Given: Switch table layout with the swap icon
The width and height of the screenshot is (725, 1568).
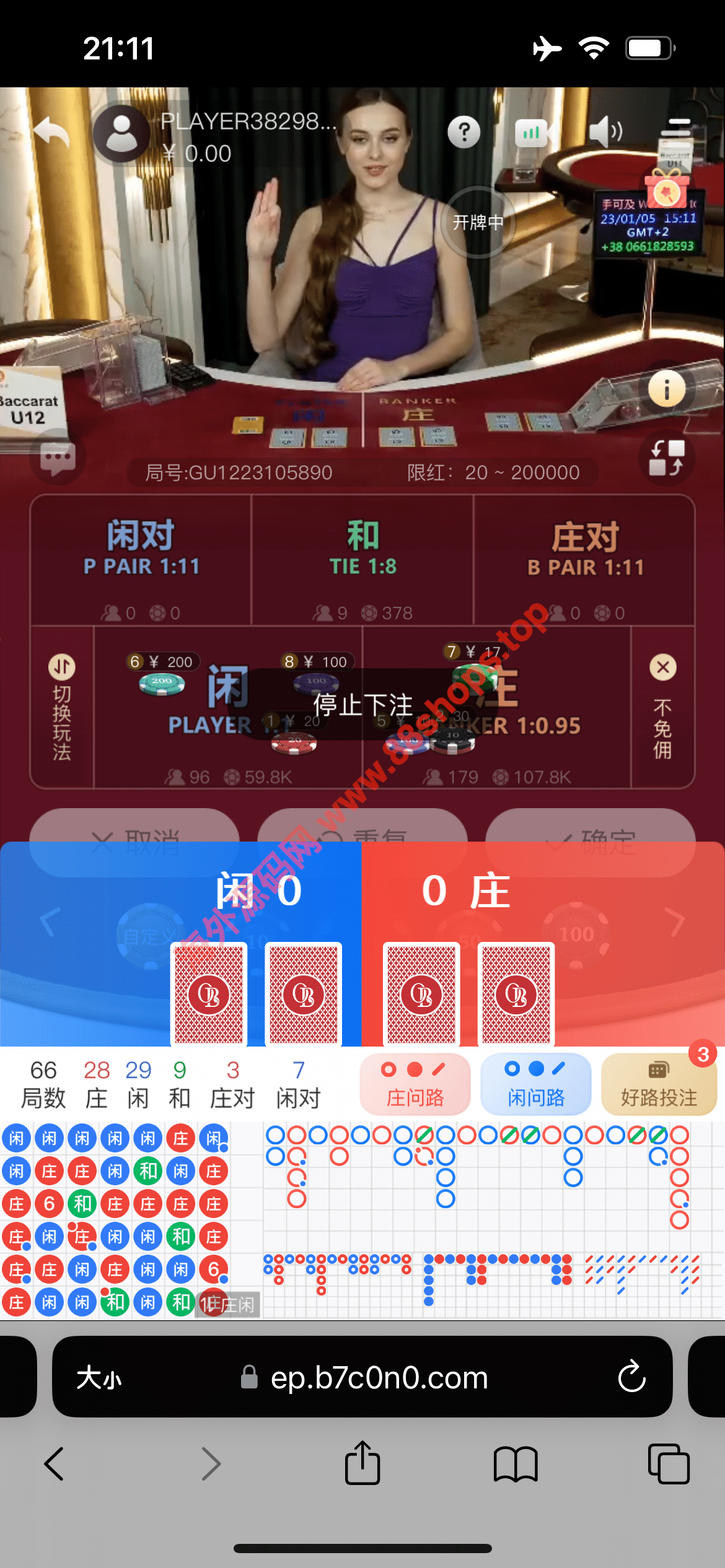Looking at the screenshot, I should 667,458.
